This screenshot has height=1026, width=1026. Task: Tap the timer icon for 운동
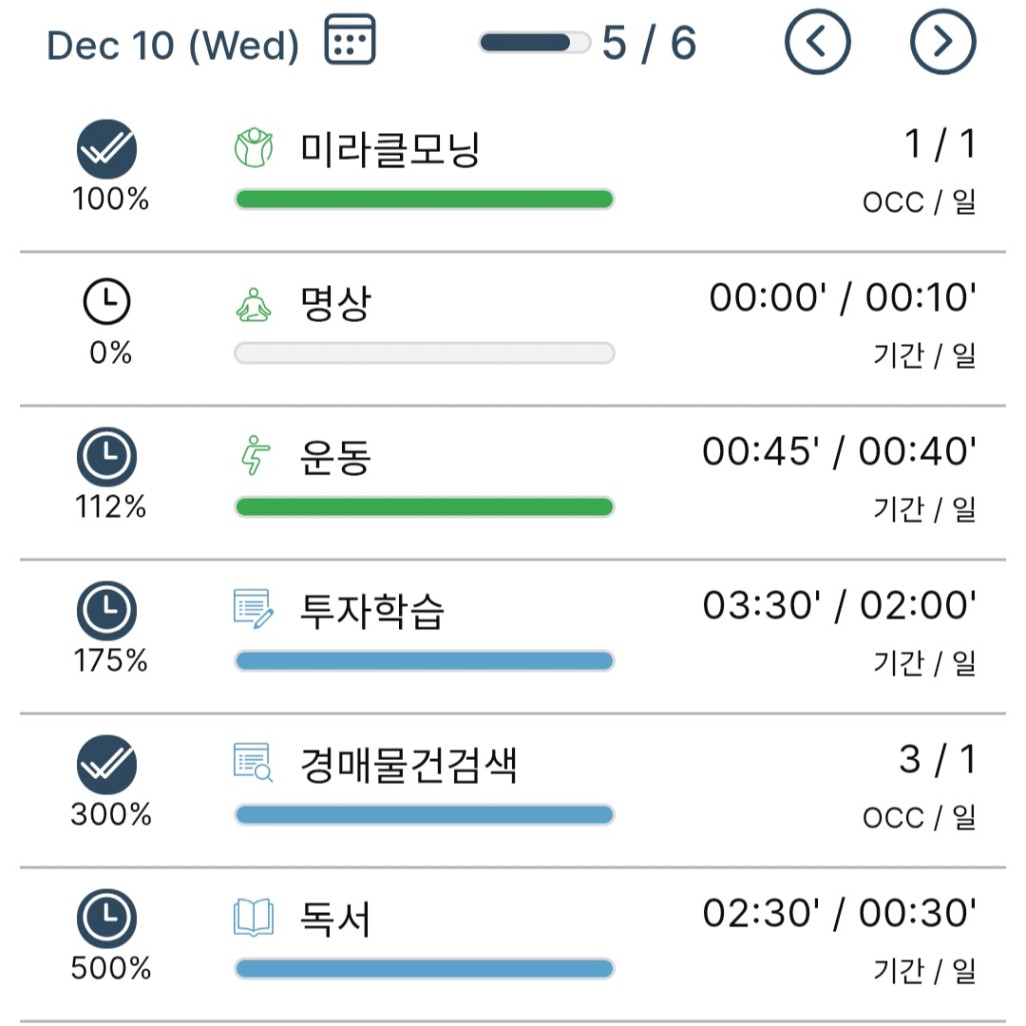click(107, 457)
